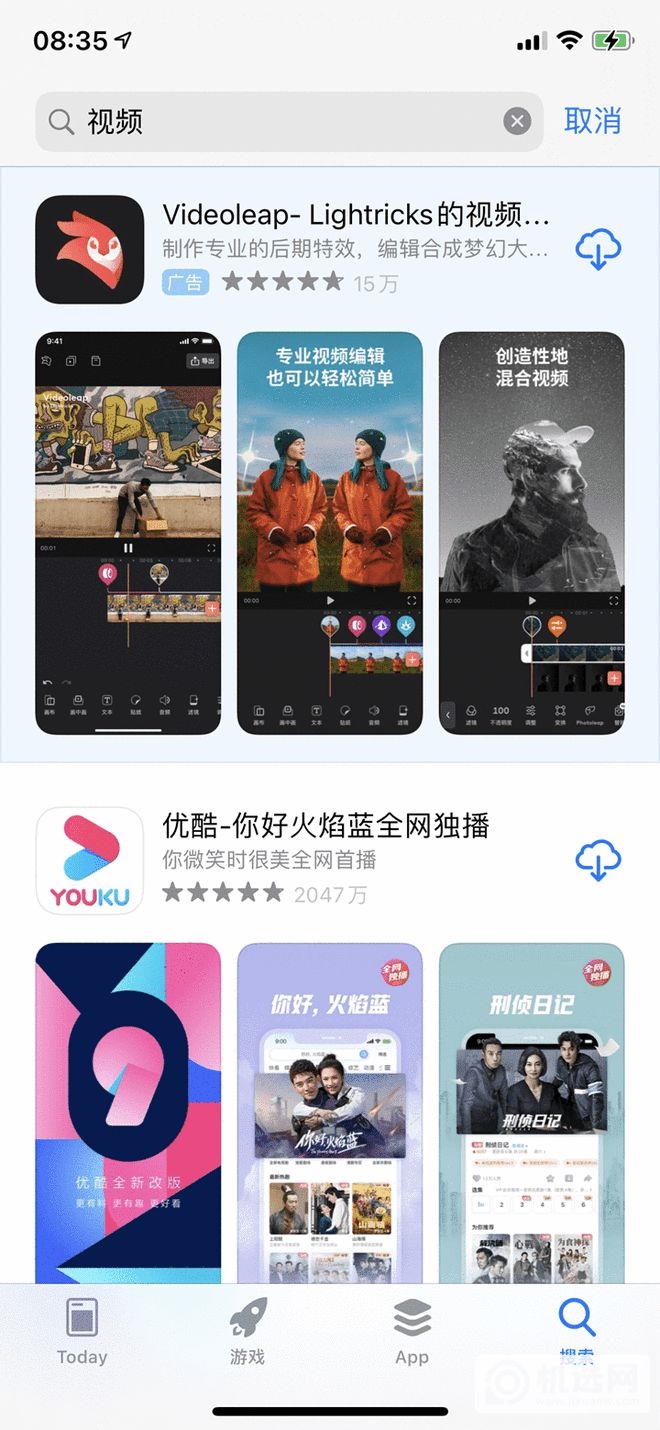View Youku screenshot 你好，火焰蓝

point(329,1110)
